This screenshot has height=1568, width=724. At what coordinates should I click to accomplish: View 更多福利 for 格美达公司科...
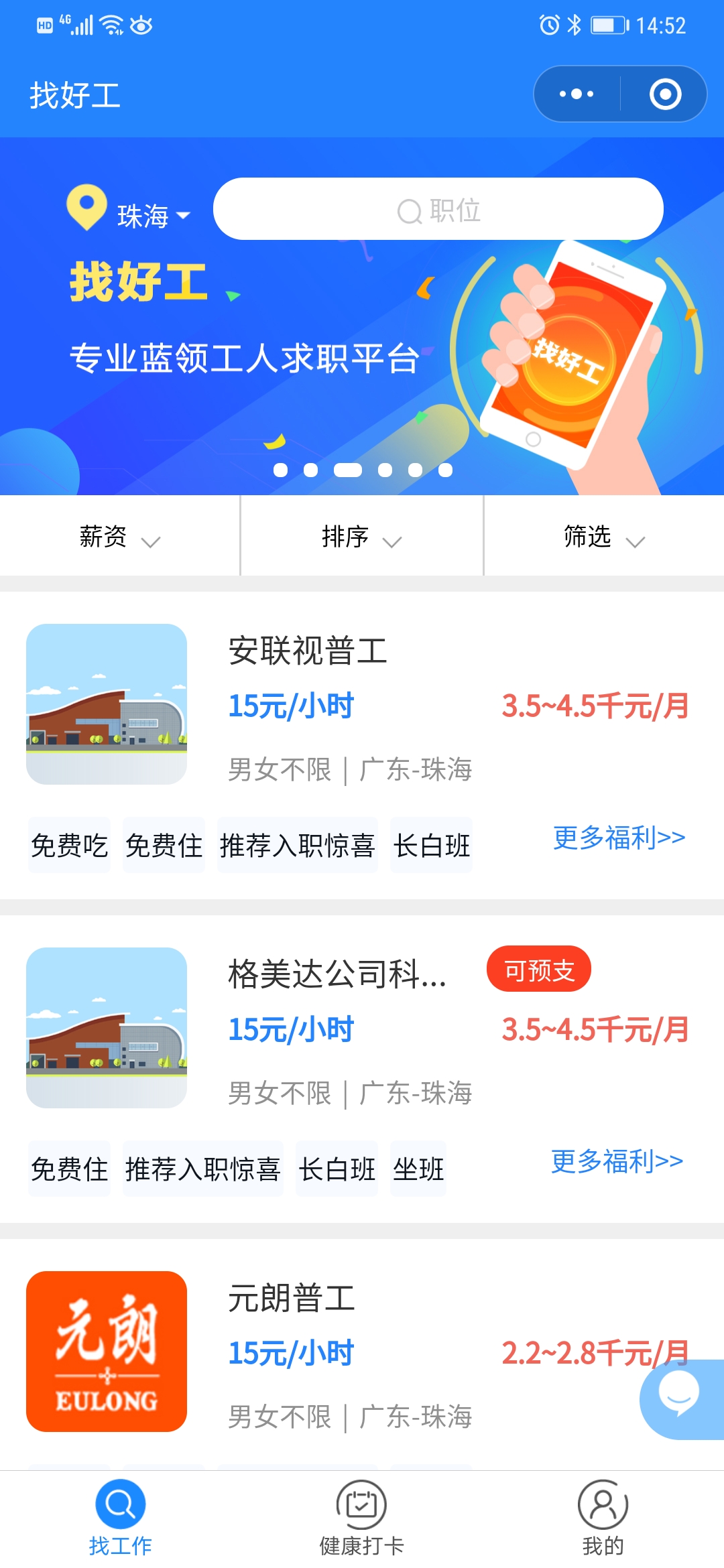pos(617,1162)
